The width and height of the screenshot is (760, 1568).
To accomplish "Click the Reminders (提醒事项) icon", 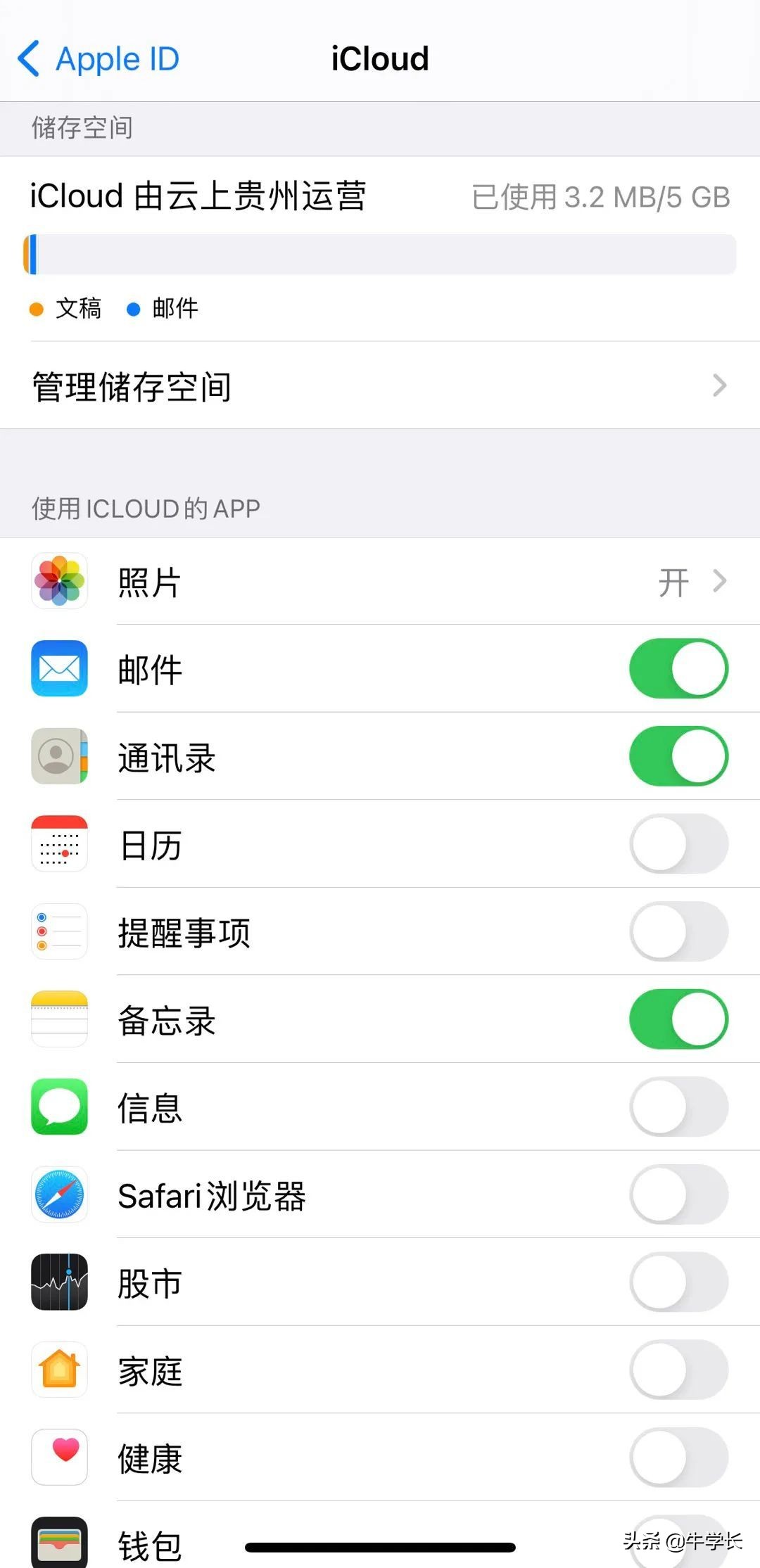I will coord(59,932).
